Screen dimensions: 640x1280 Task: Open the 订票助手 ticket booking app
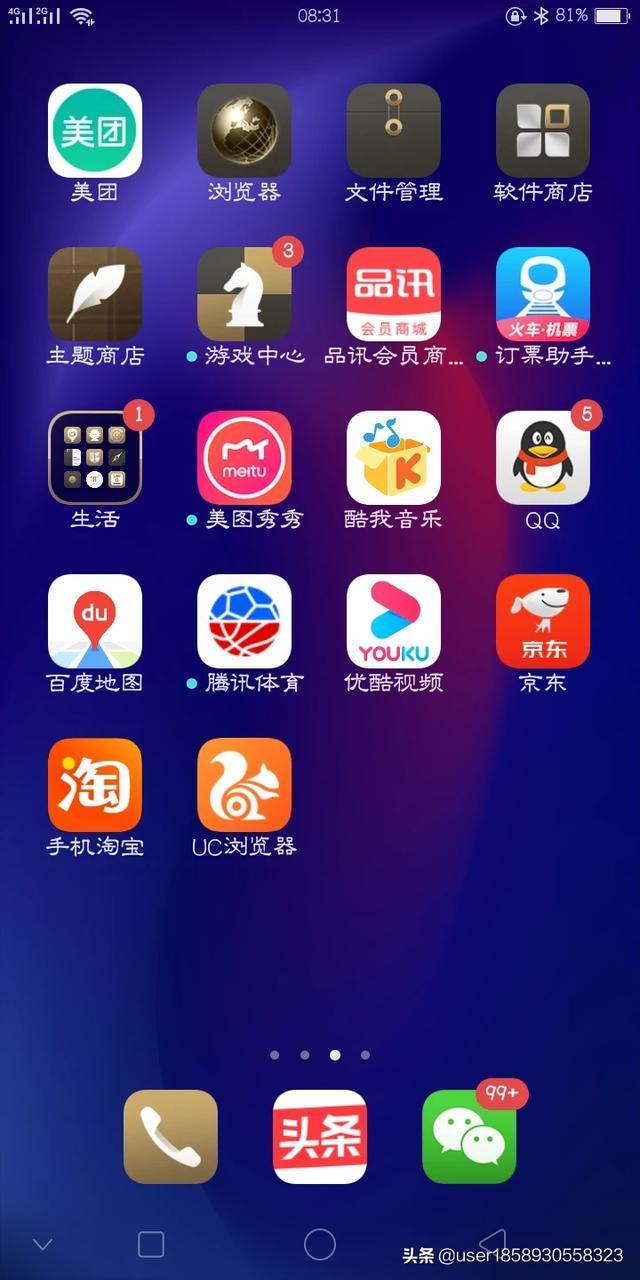pos(543,295)
